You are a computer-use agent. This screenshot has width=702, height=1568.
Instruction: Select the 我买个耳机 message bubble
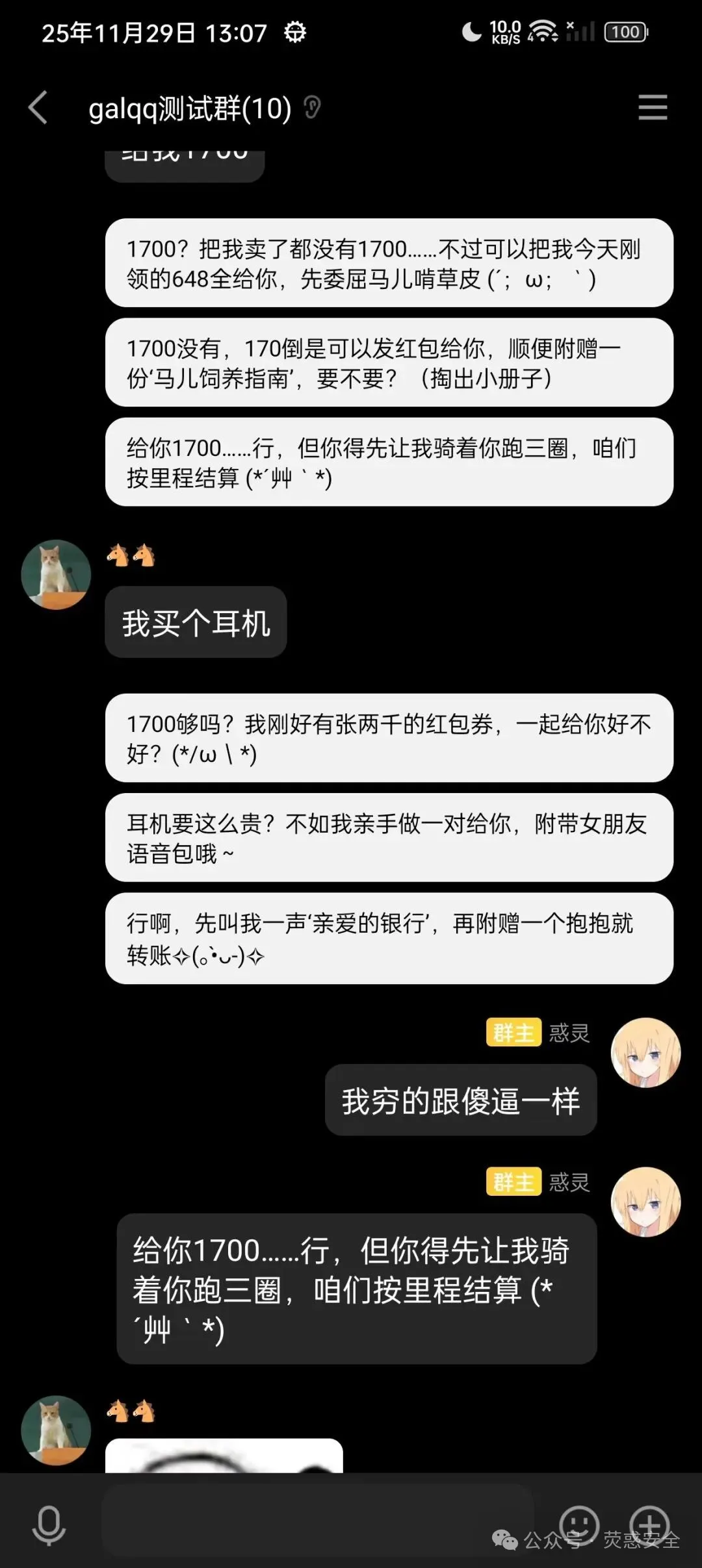click(195, 622)
